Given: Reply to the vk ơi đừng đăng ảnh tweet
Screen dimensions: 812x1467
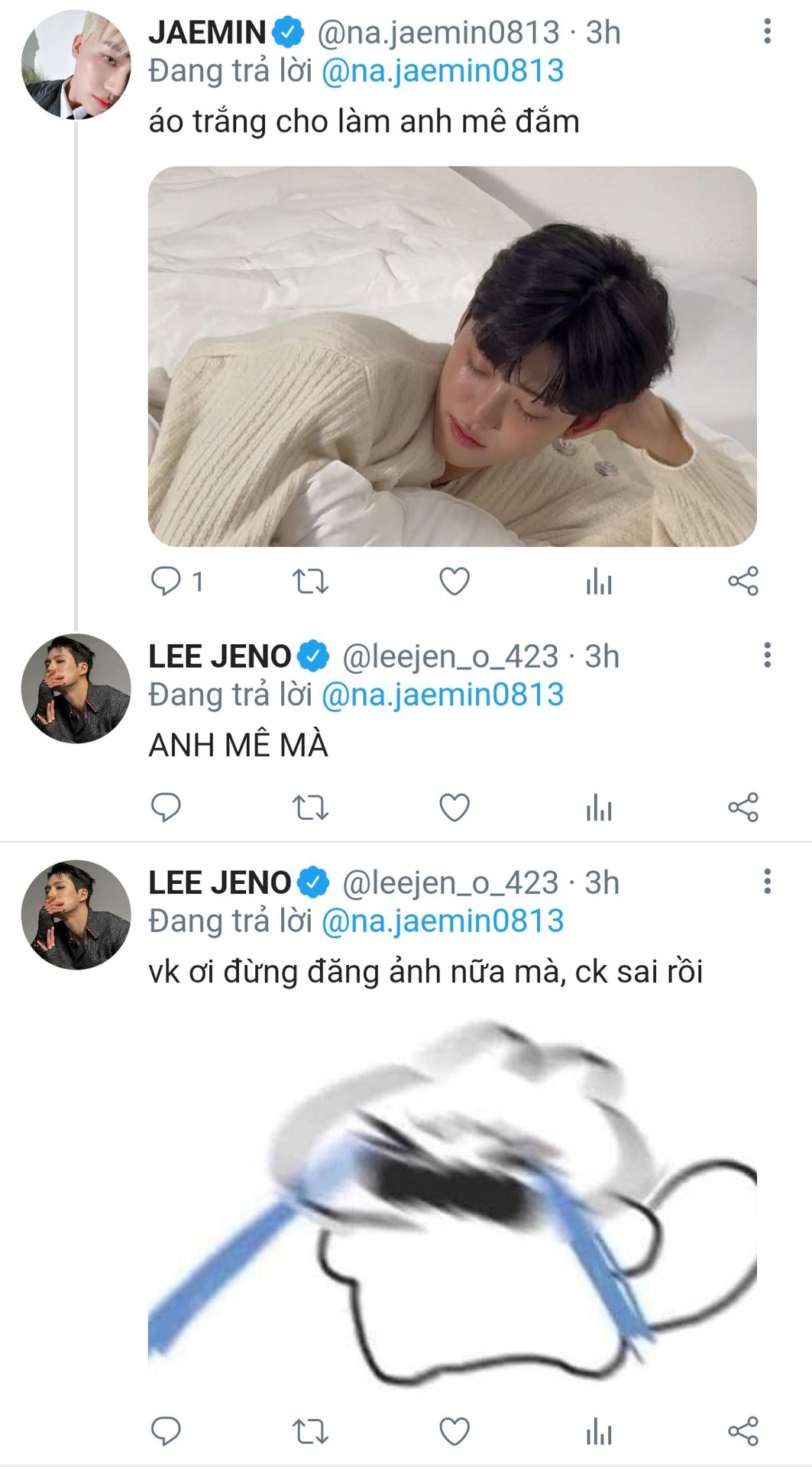Looking at the screenshot, I should point(166,1431).
